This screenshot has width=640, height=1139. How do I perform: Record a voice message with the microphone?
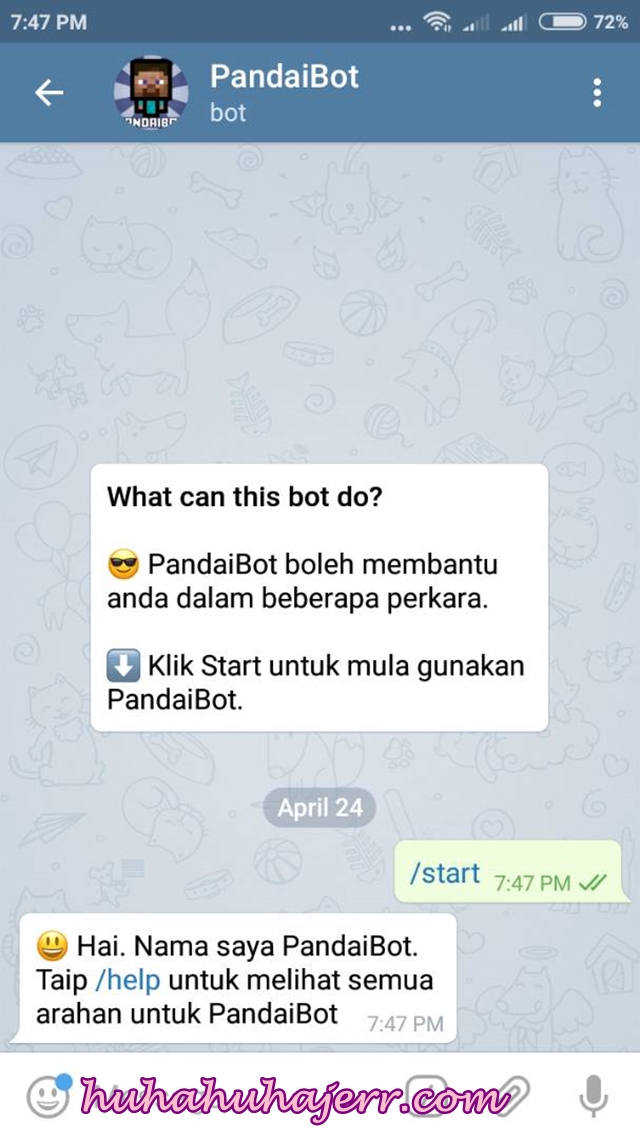coord(593,1095)
